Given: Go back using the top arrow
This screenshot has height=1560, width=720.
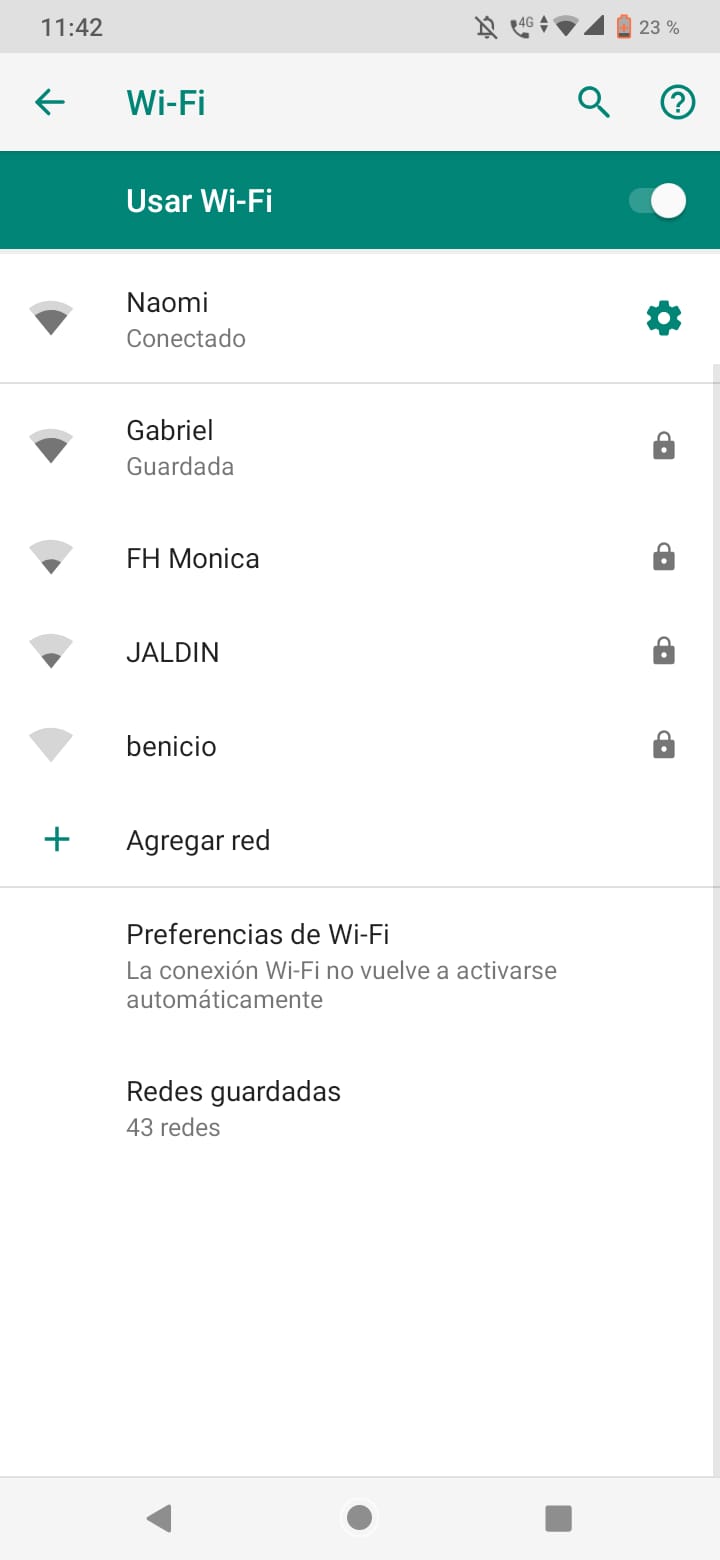Looking at the screenshot, I should [x=50, y=102].
